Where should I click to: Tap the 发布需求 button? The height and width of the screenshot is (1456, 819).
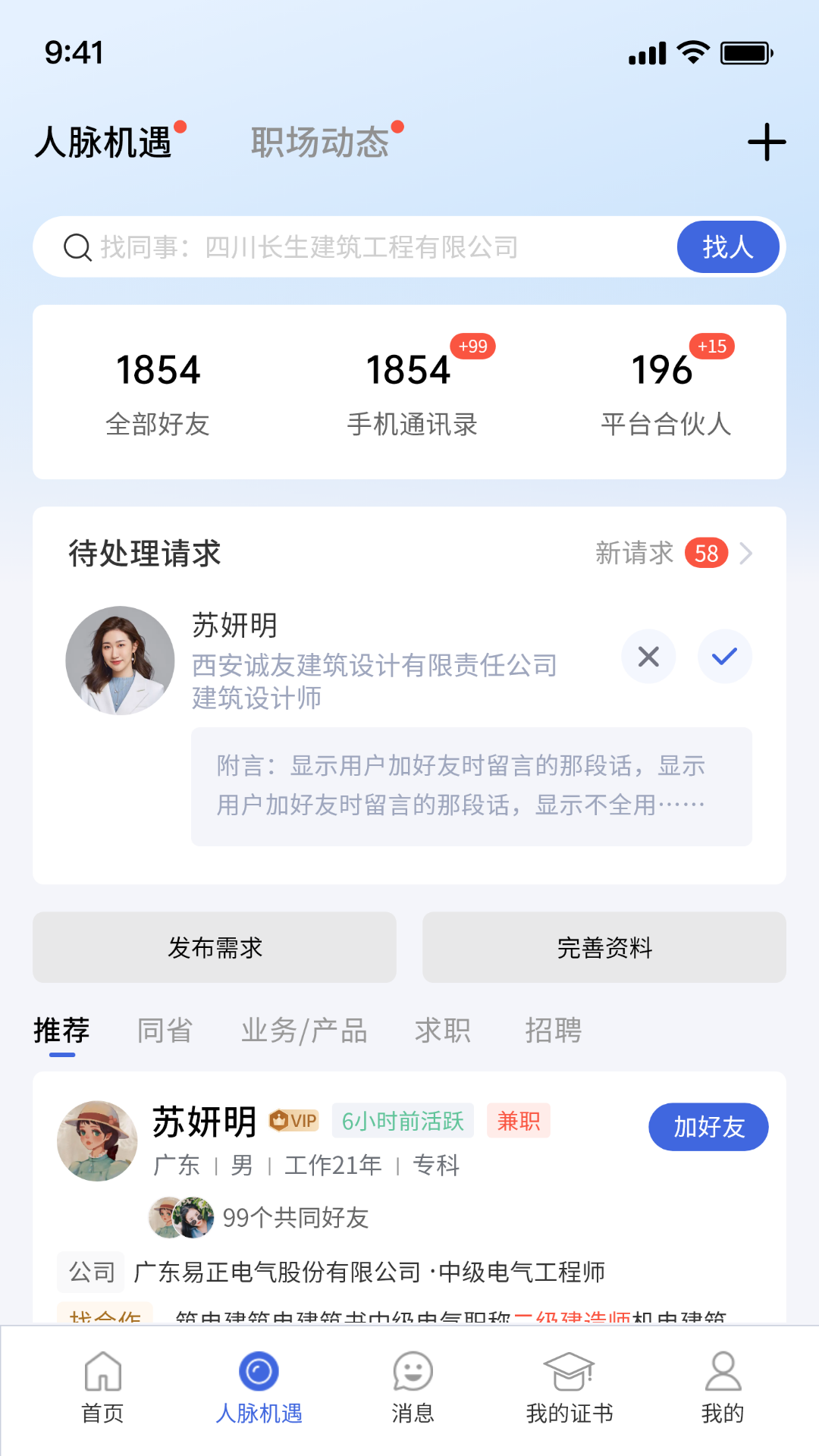(x=215, y=948)
